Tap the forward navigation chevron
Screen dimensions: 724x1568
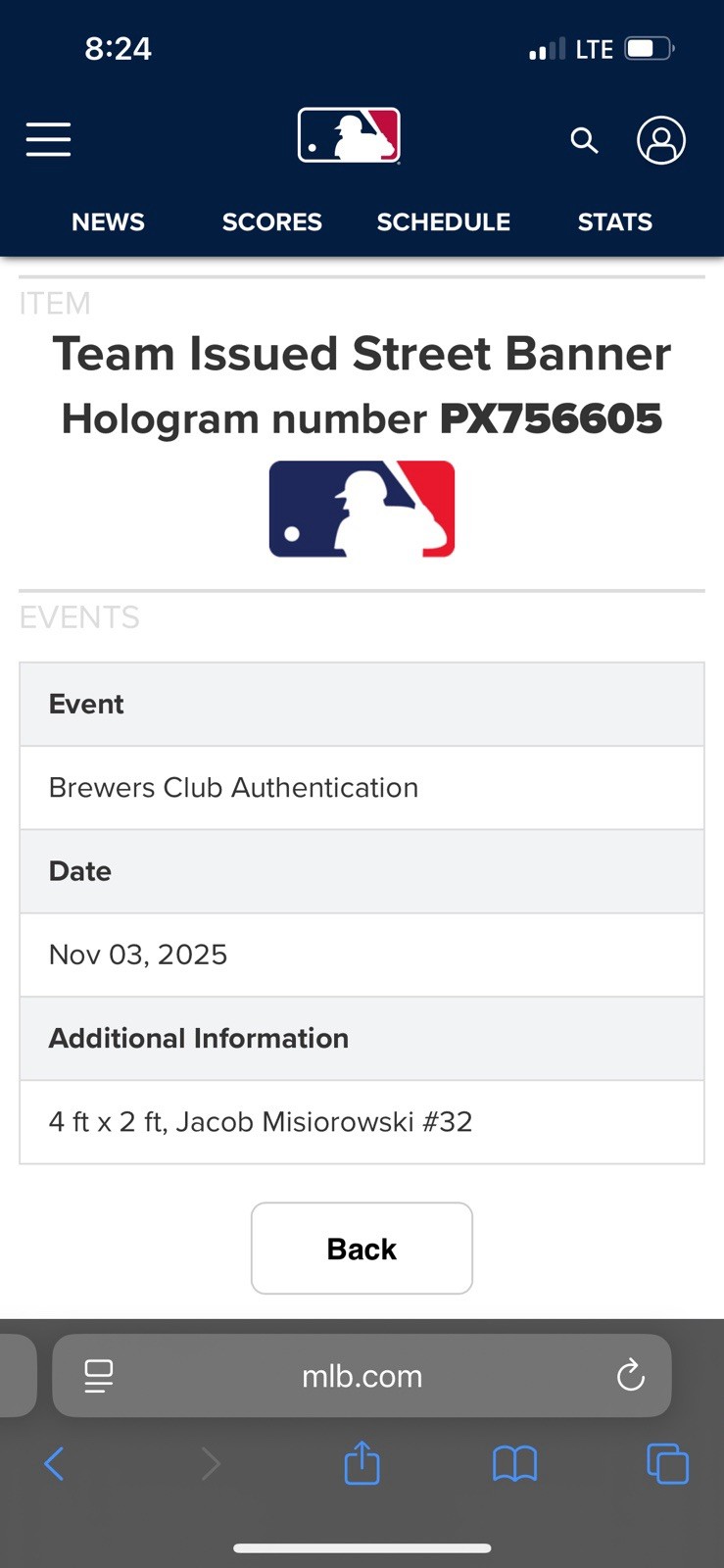(x=212, y=1464)
